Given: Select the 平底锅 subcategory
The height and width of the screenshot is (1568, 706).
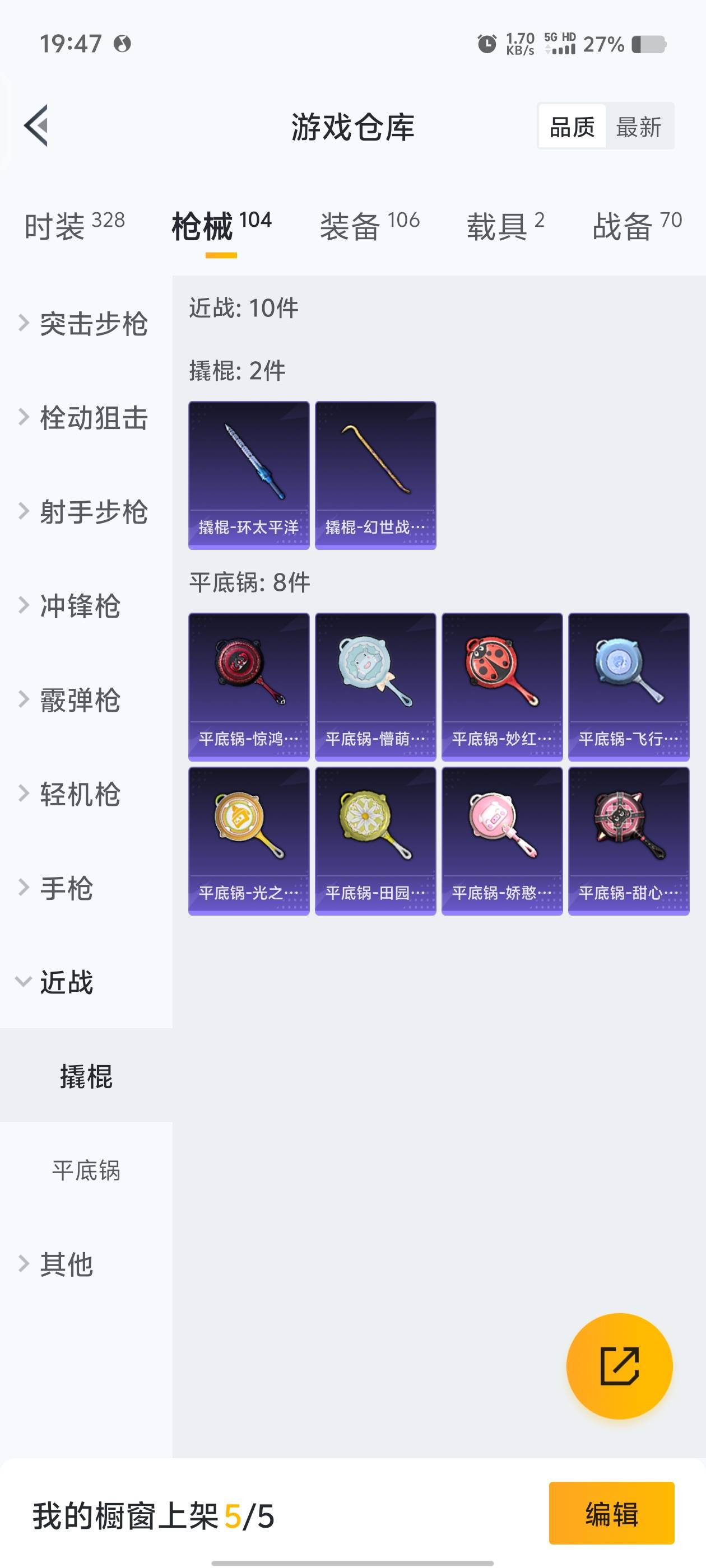Looking at the screenshot, I should point(86,1170).
